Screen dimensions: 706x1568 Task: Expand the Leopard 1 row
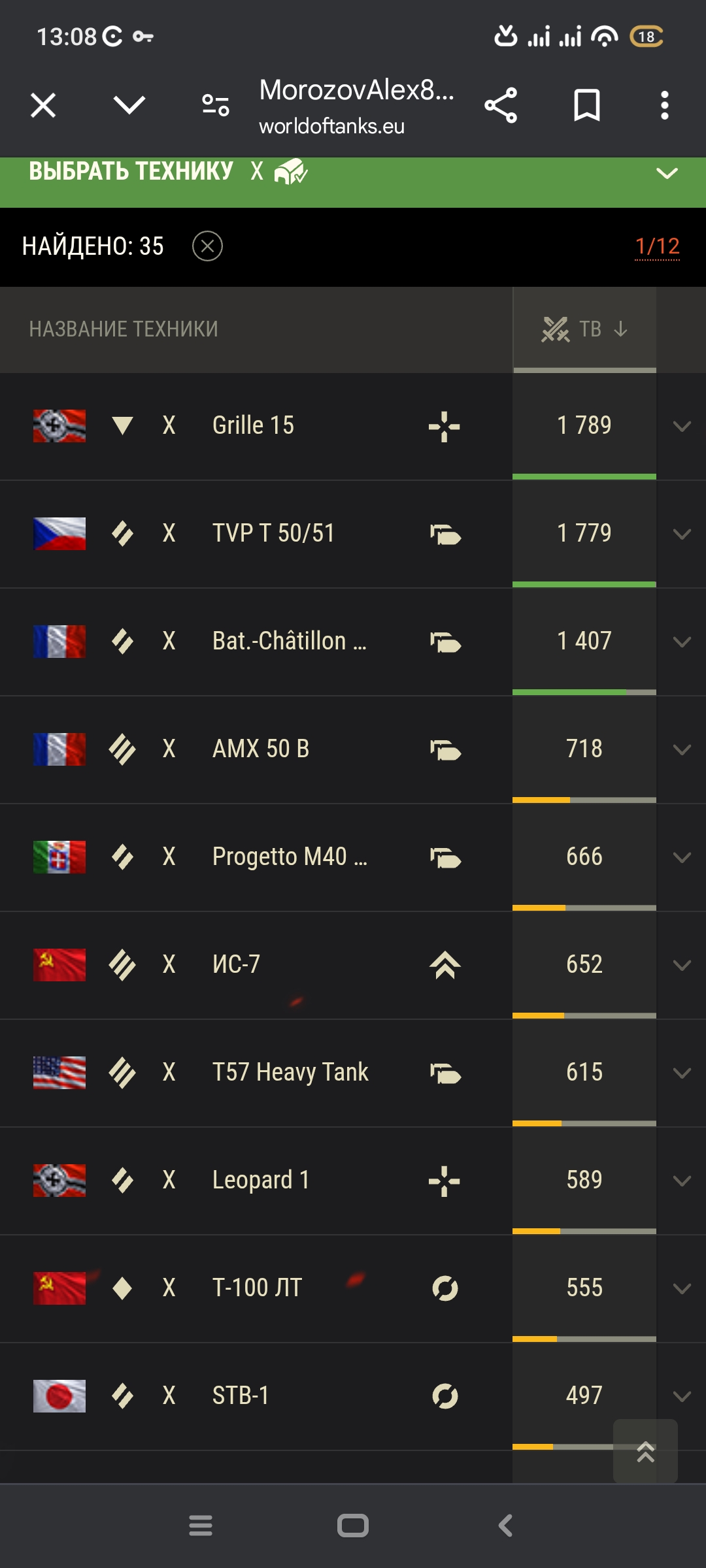tap(682, 1181)
